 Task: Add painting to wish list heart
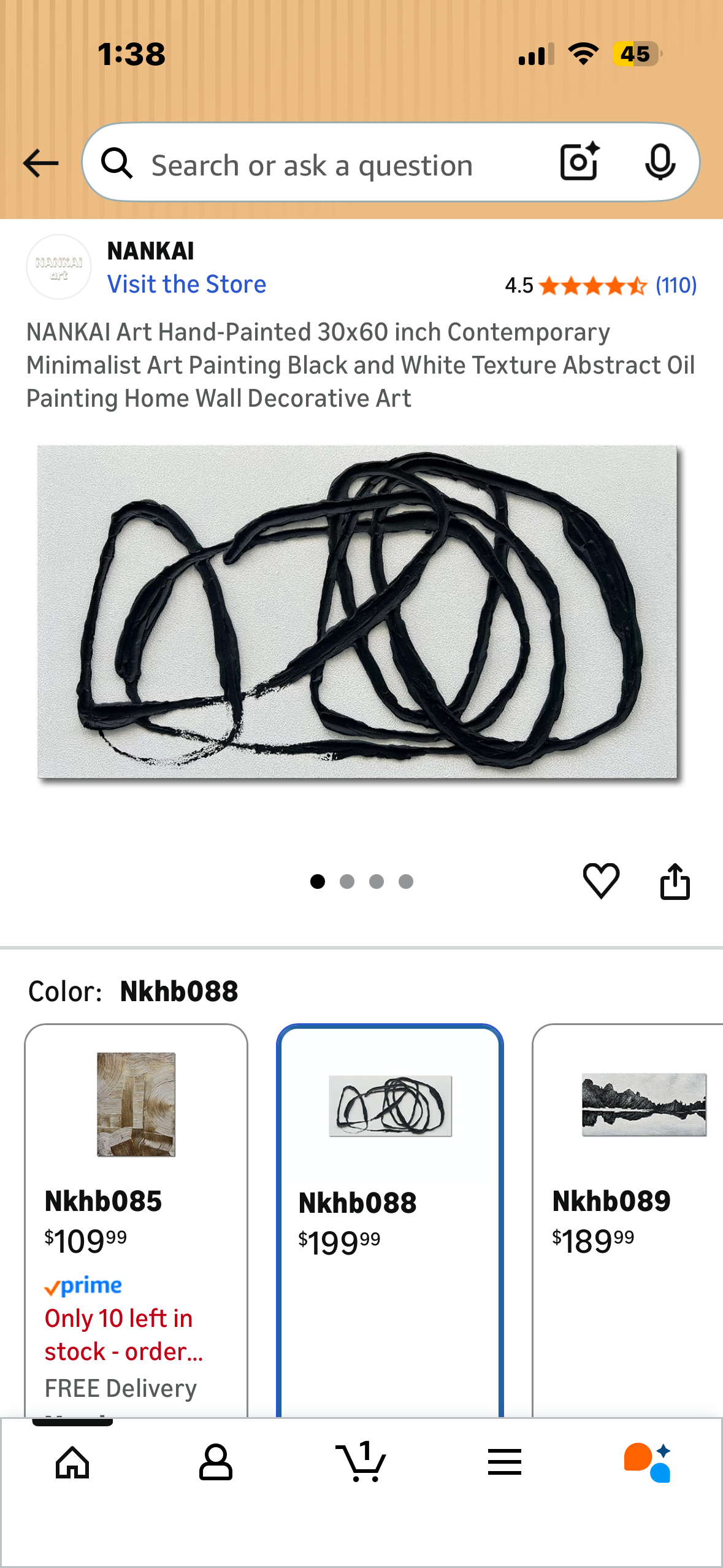point(601,881)
